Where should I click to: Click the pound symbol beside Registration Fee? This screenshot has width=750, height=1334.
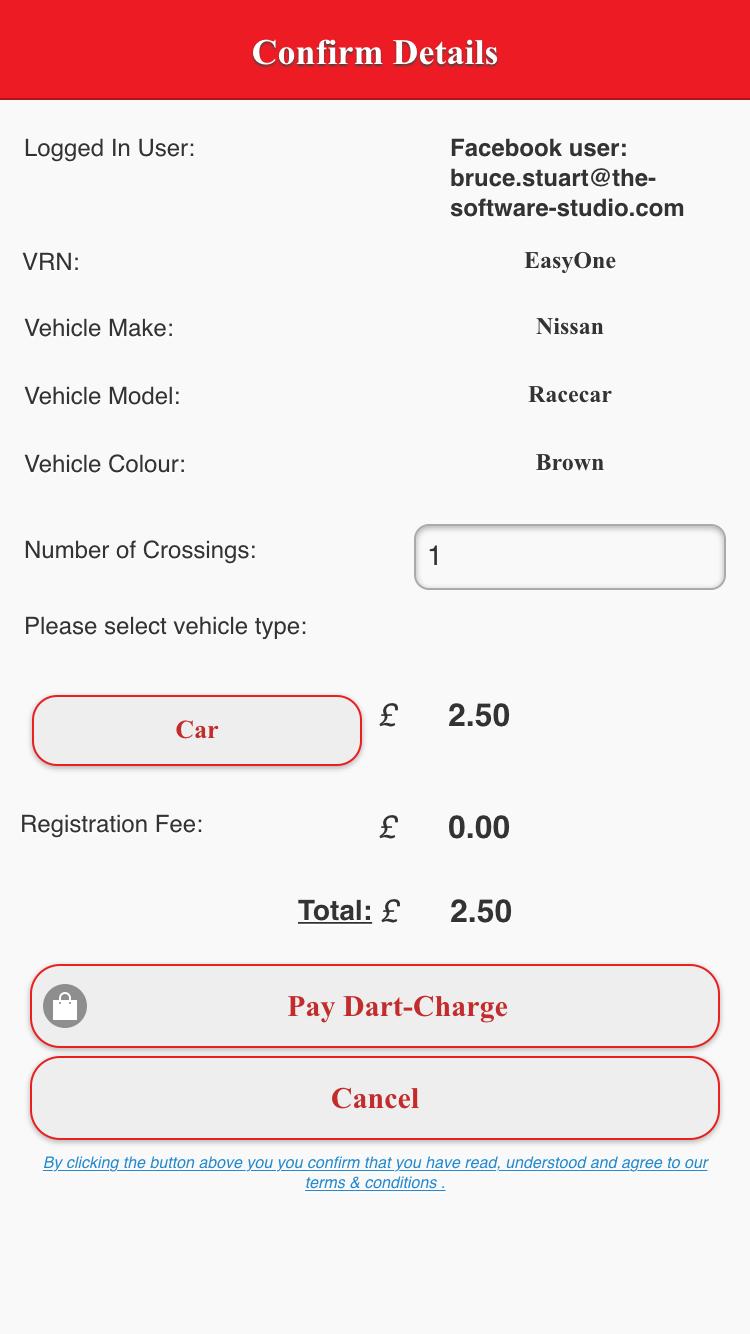[388, 827]
